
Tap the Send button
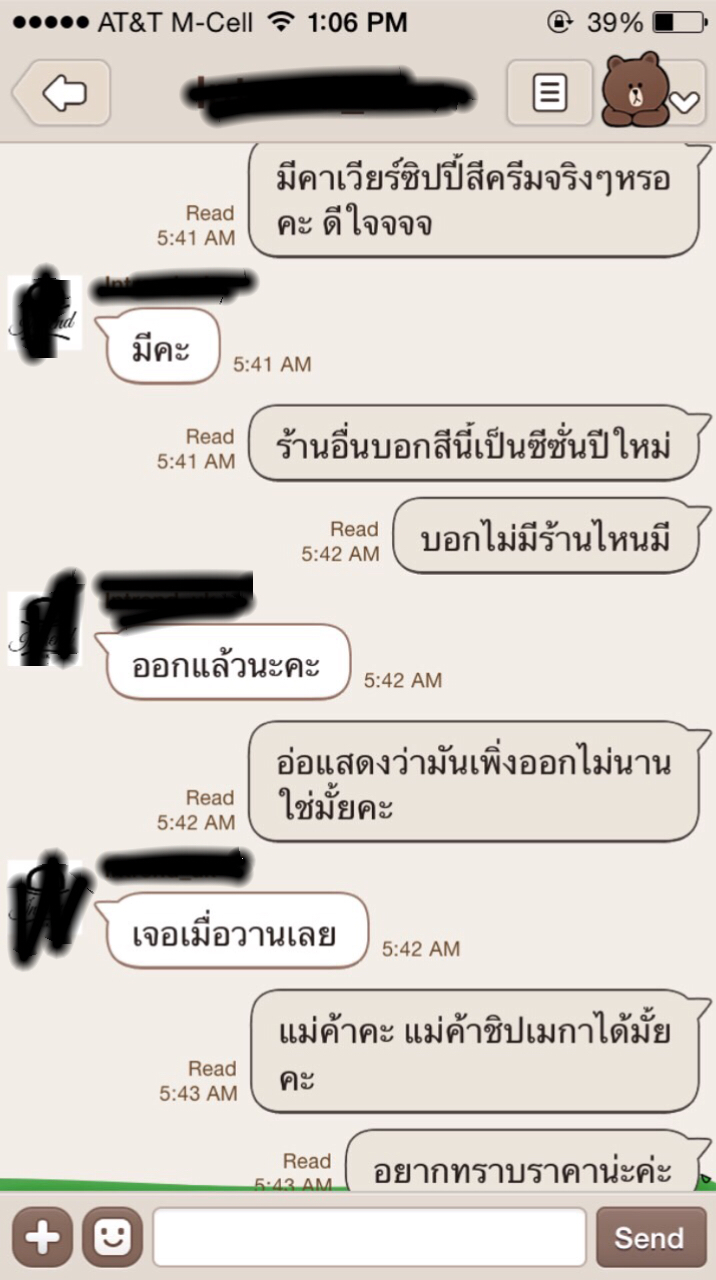pyautogui.click(x=649, y=1237)
